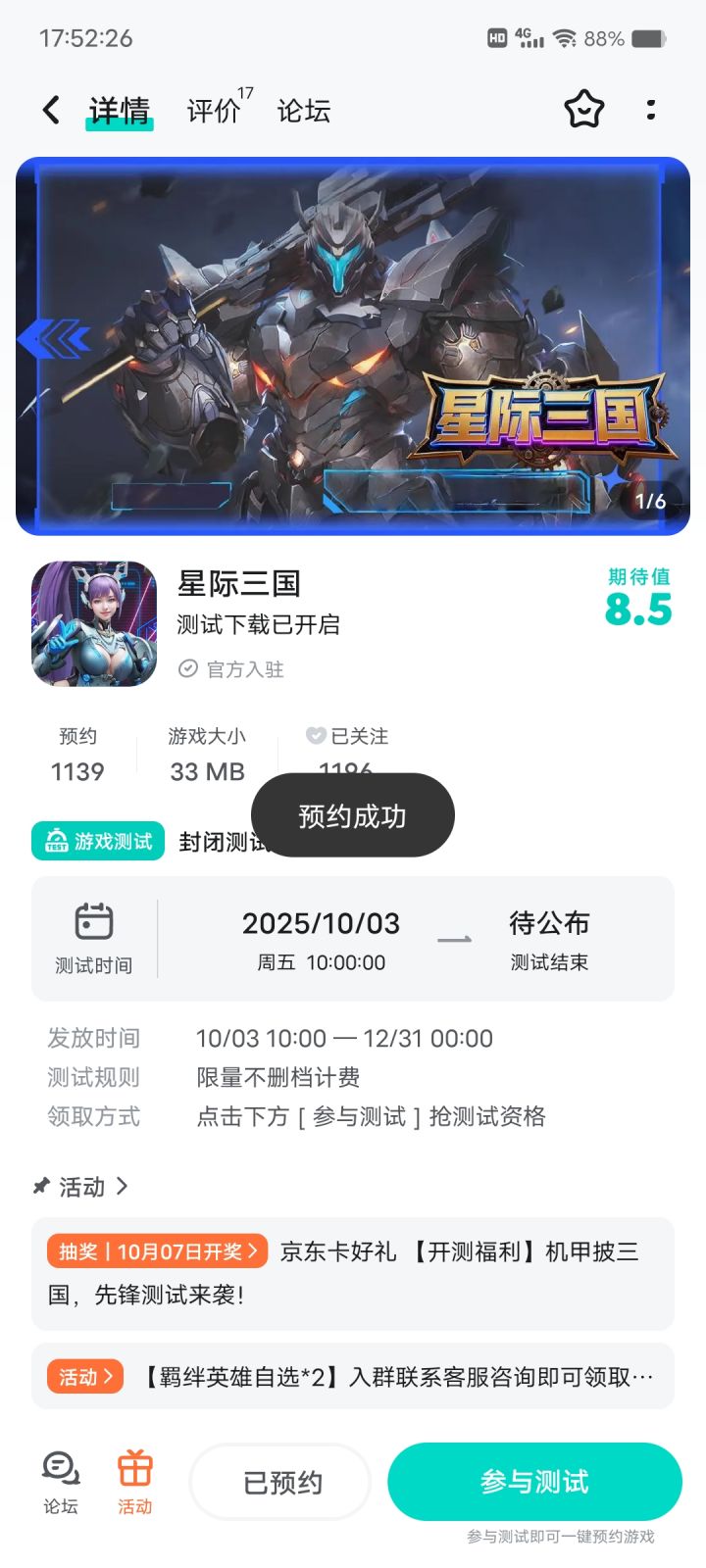Switch to the 评价 reviews tab

pos(212,110)
